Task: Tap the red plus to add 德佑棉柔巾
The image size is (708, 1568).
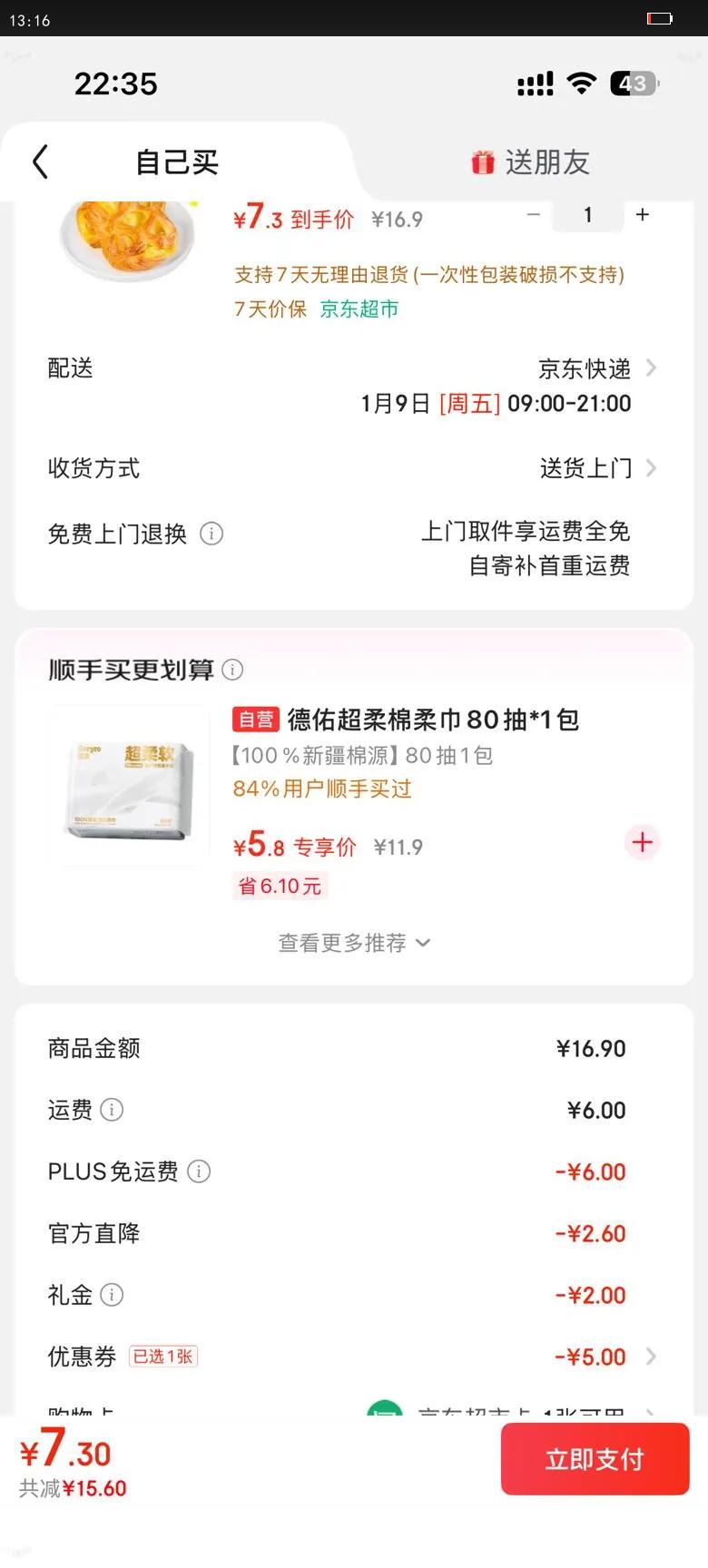Action: [x=642, y=842]
